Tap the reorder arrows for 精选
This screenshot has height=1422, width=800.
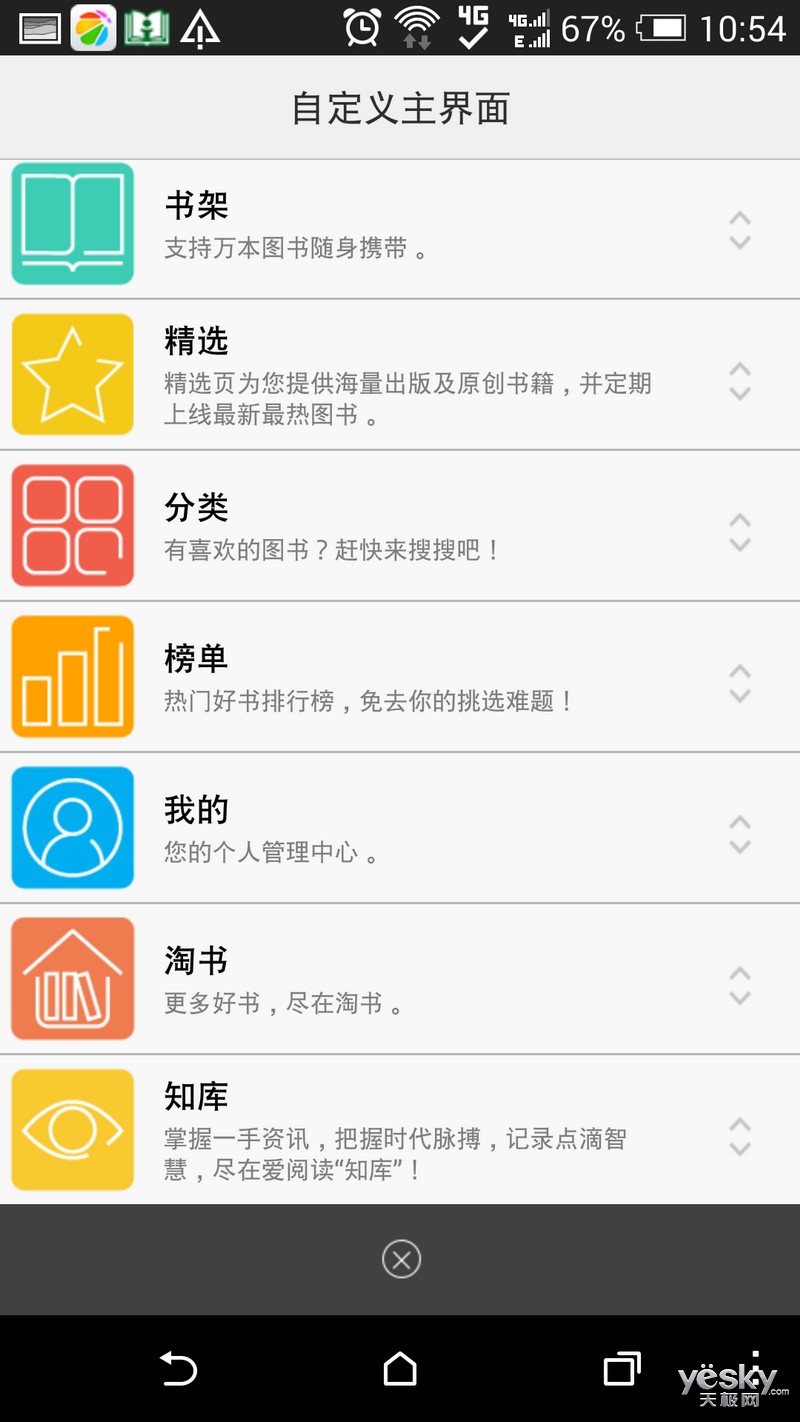(740, 382)
